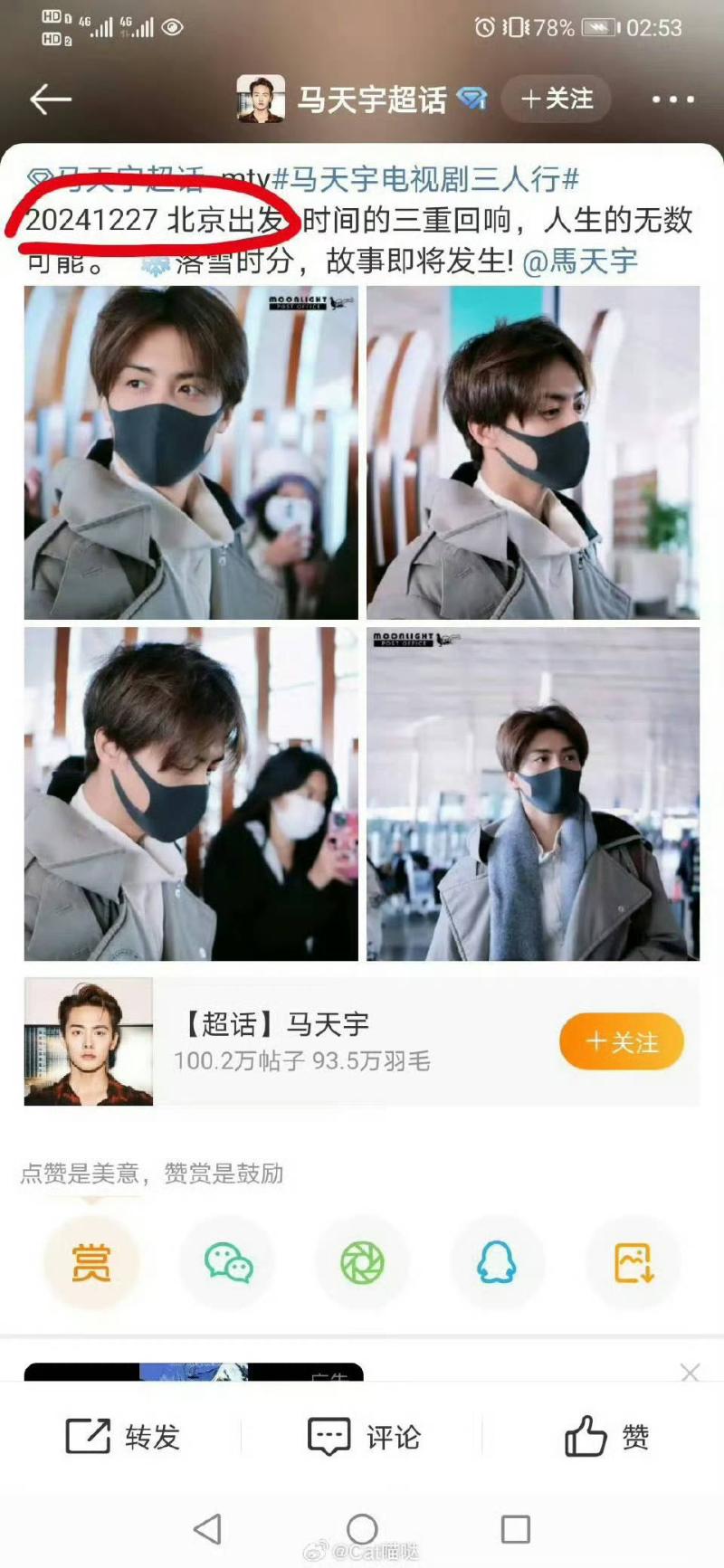The width and height of the screenshot is (724, 1568).
Task: View the first airport photo, top left
Action: point(191,452)
